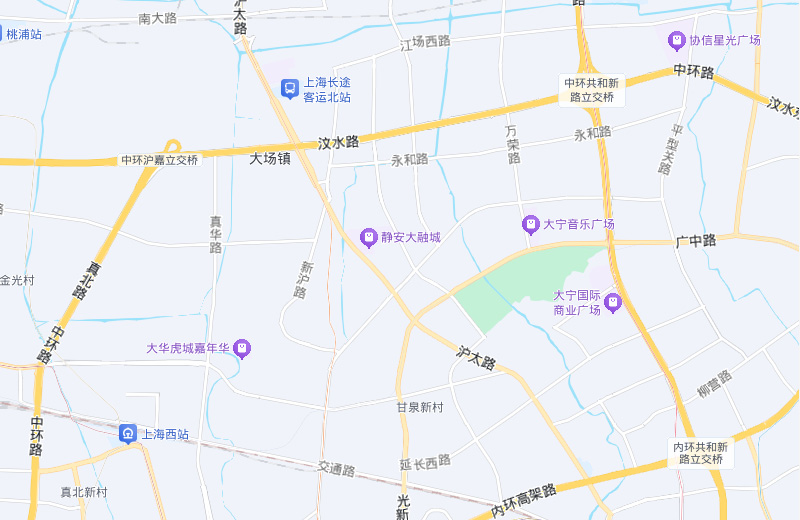This screenshot has width=800, height=520.
Task: Open the 上海长途客运北站 bus station marker
Action: (x=289, y=90)
